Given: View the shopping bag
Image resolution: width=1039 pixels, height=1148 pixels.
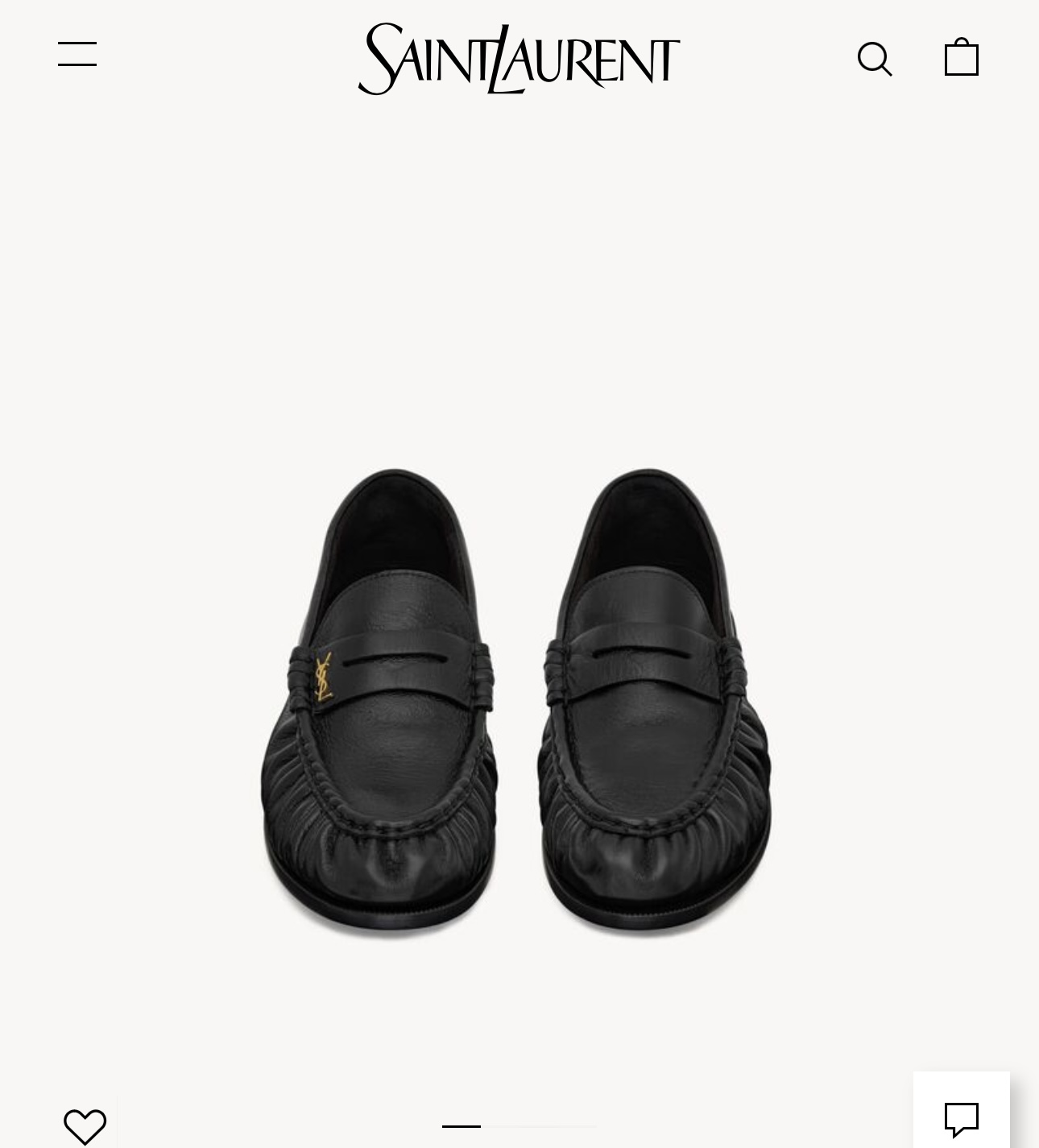Looking at the screenshot, I should [x=961, y=57].
